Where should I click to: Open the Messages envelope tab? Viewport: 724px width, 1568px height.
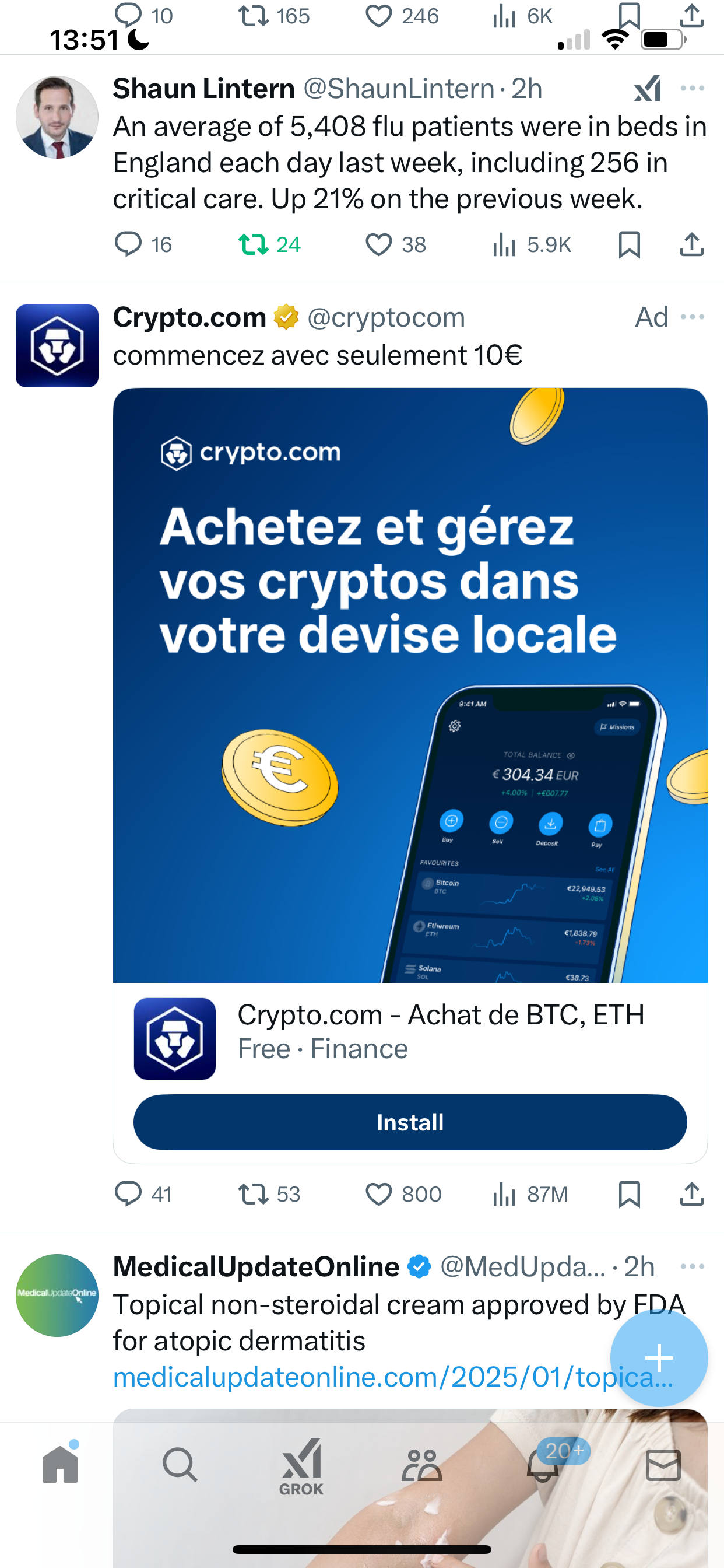tap(663, 1465)
